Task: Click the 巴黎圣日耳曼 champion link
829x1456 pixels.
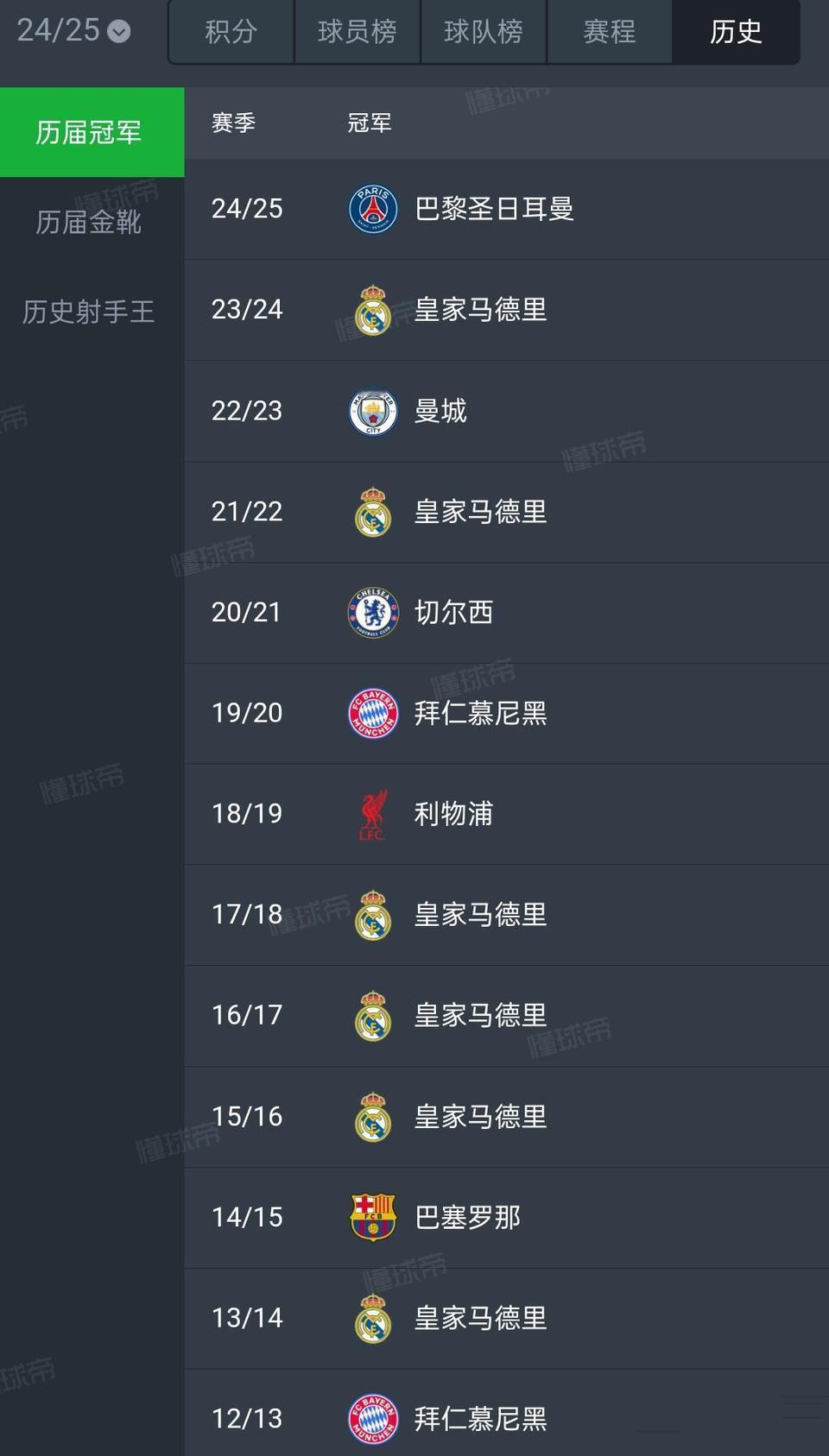Action: [x=493, y=209]
